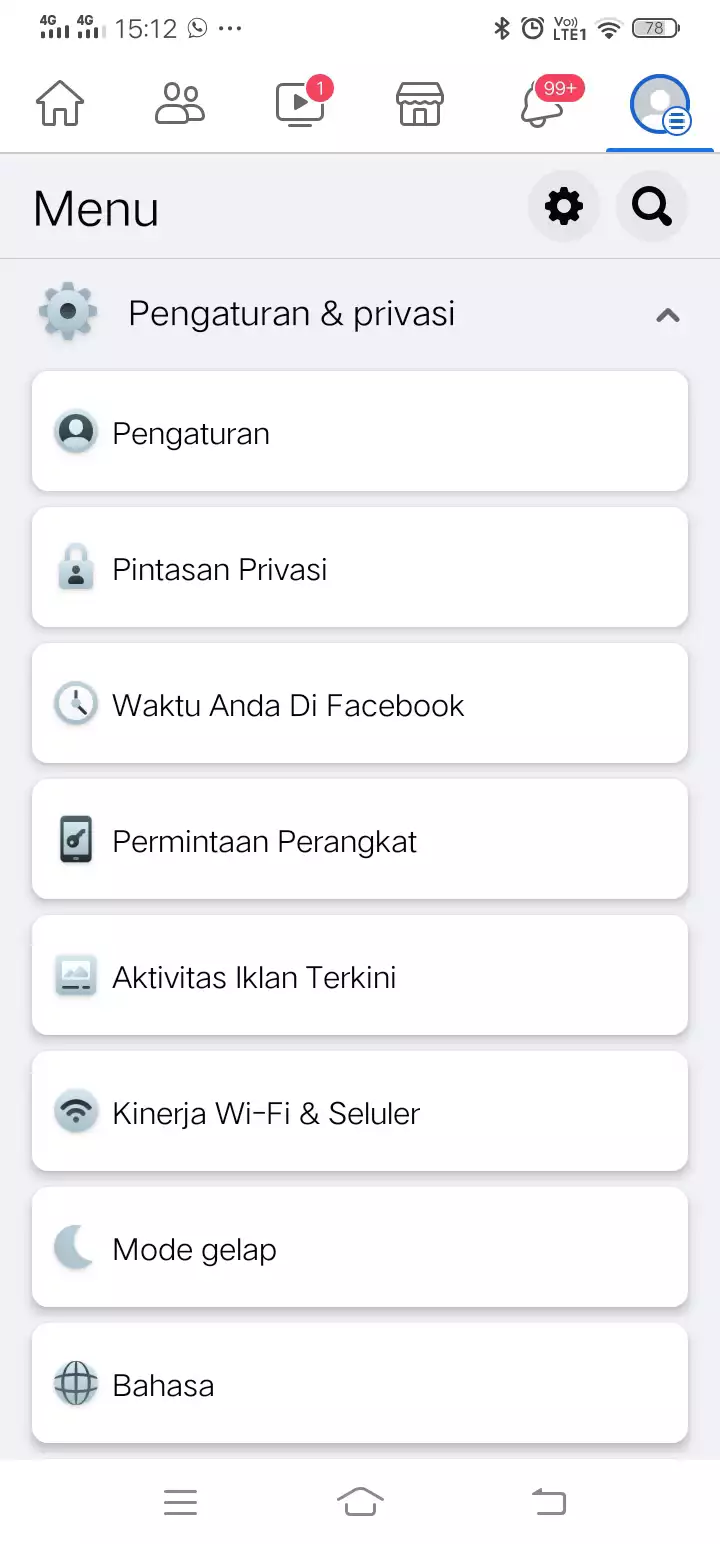Open Permintaan Perangkat
Screen dimensions: 720x1544
(x=360, y=840)
